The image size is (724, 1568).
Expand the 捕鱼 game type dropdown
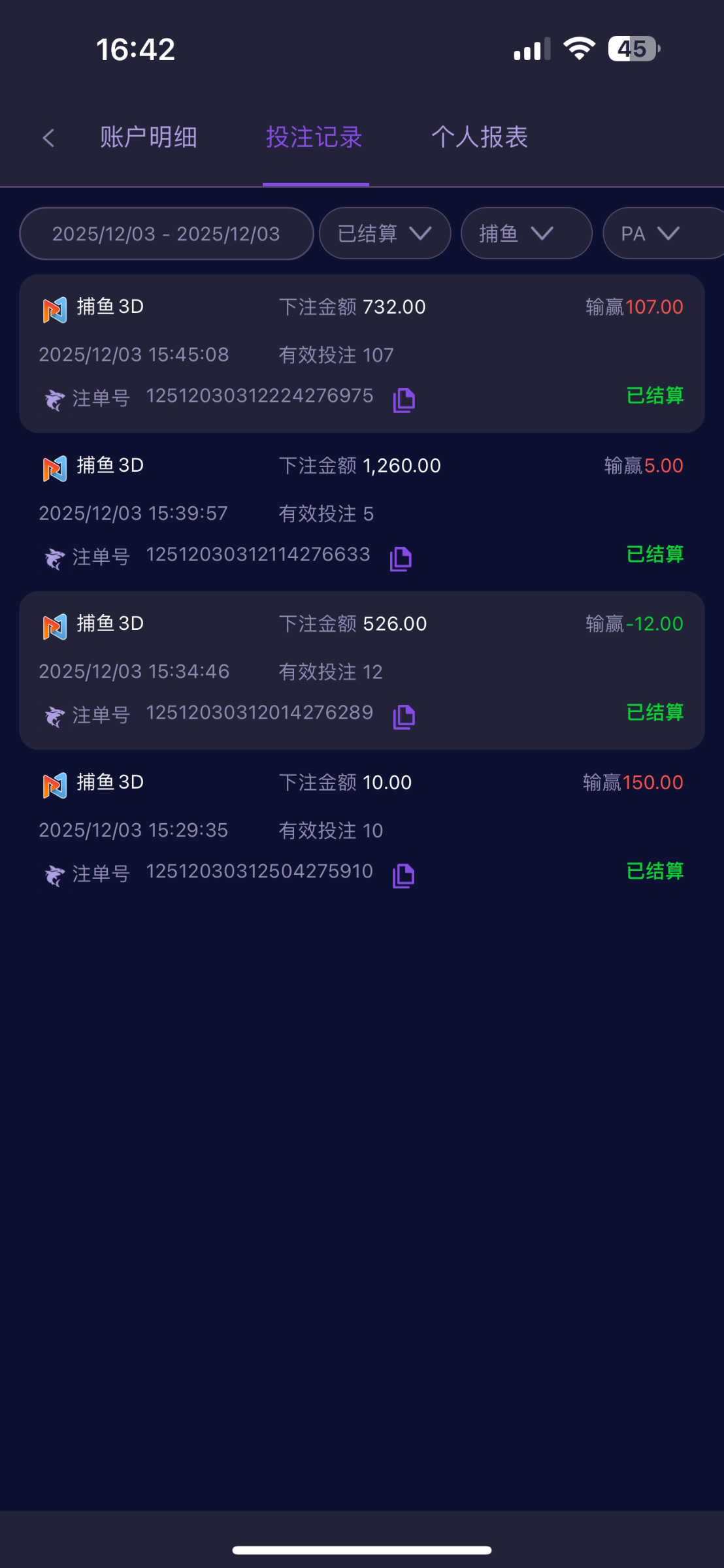pos(526,234)
